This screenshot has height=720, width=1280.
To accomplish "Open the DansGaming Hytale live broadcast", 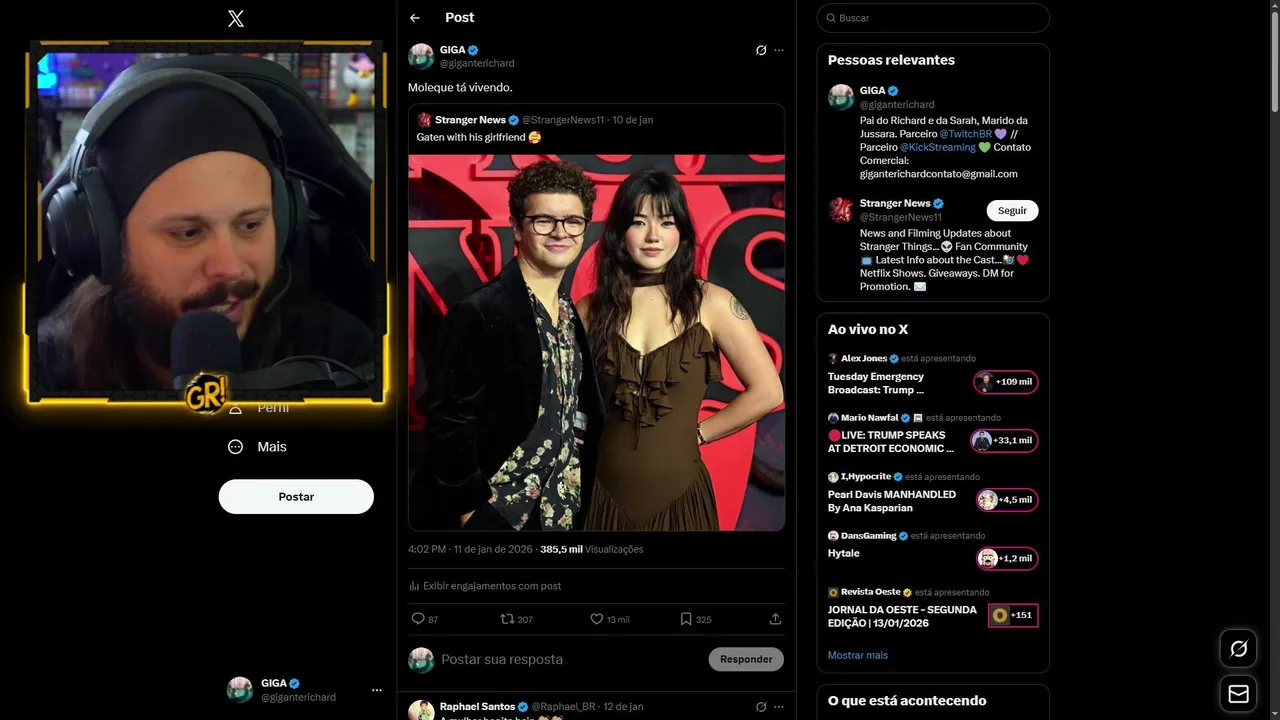I will (843, 553).
